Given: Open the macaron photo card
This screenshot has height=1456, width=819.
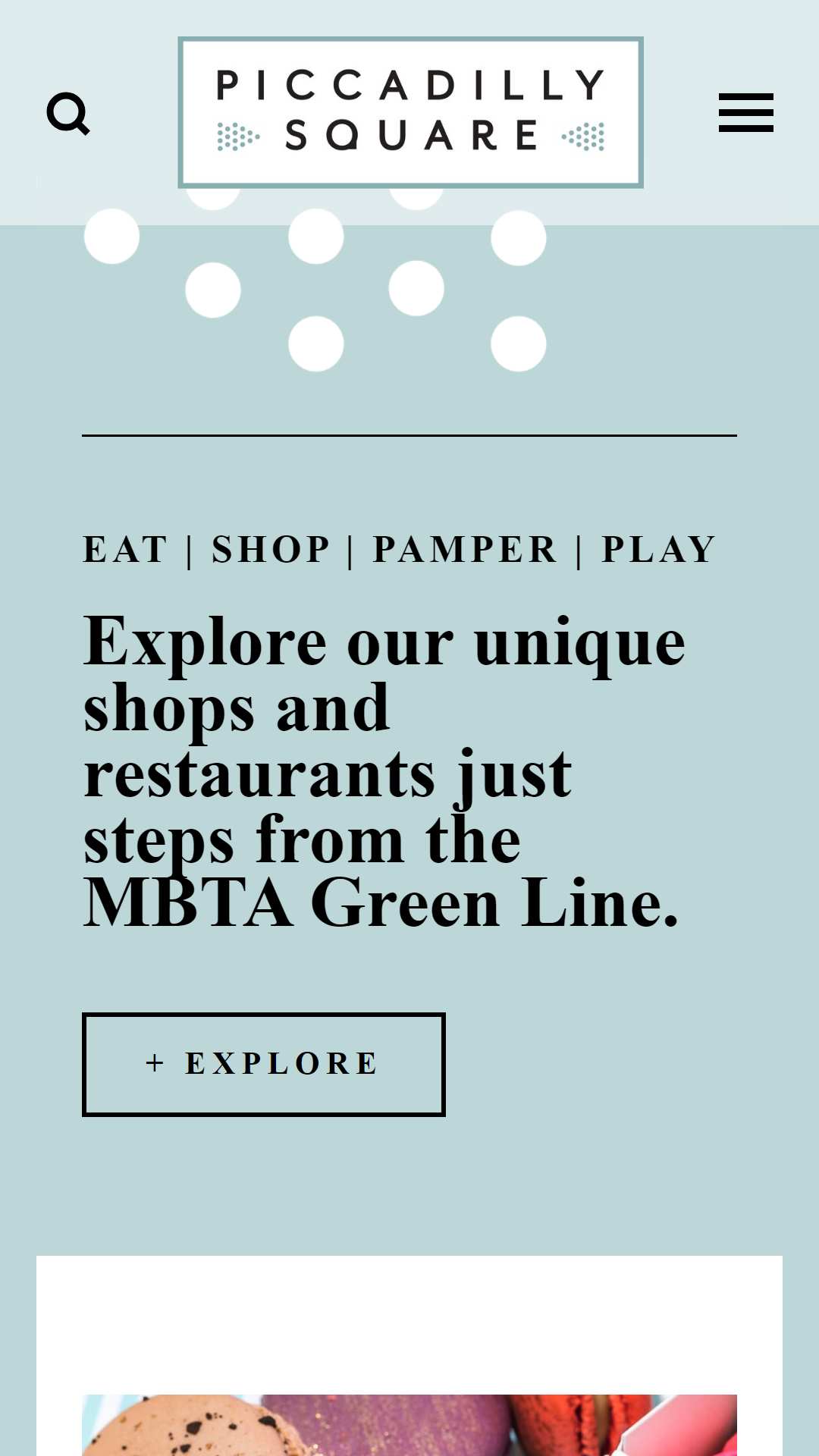Looking at the screenshot, I should [409, 1425].
